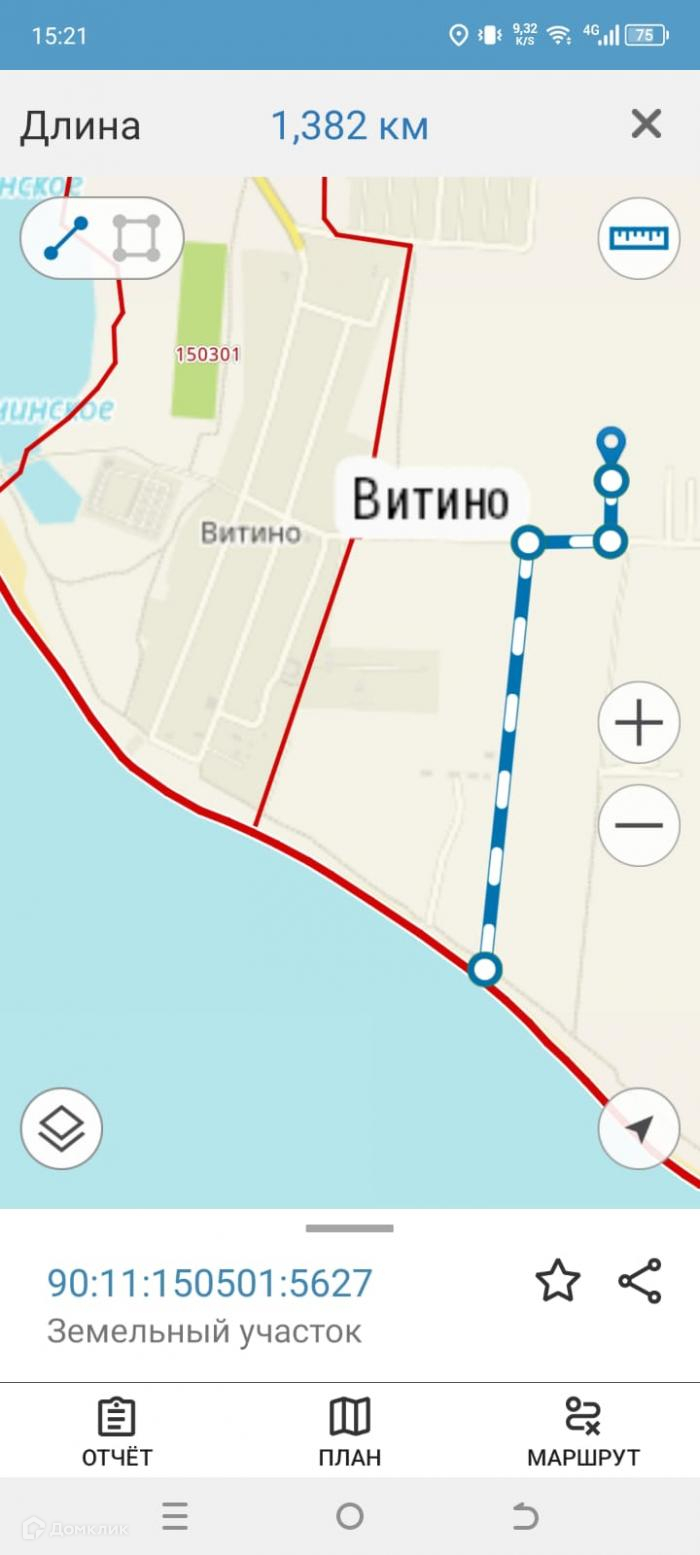The image size is (700, 1555).
Task: Go back using the system back button
Action: [x=525, y=1517]
